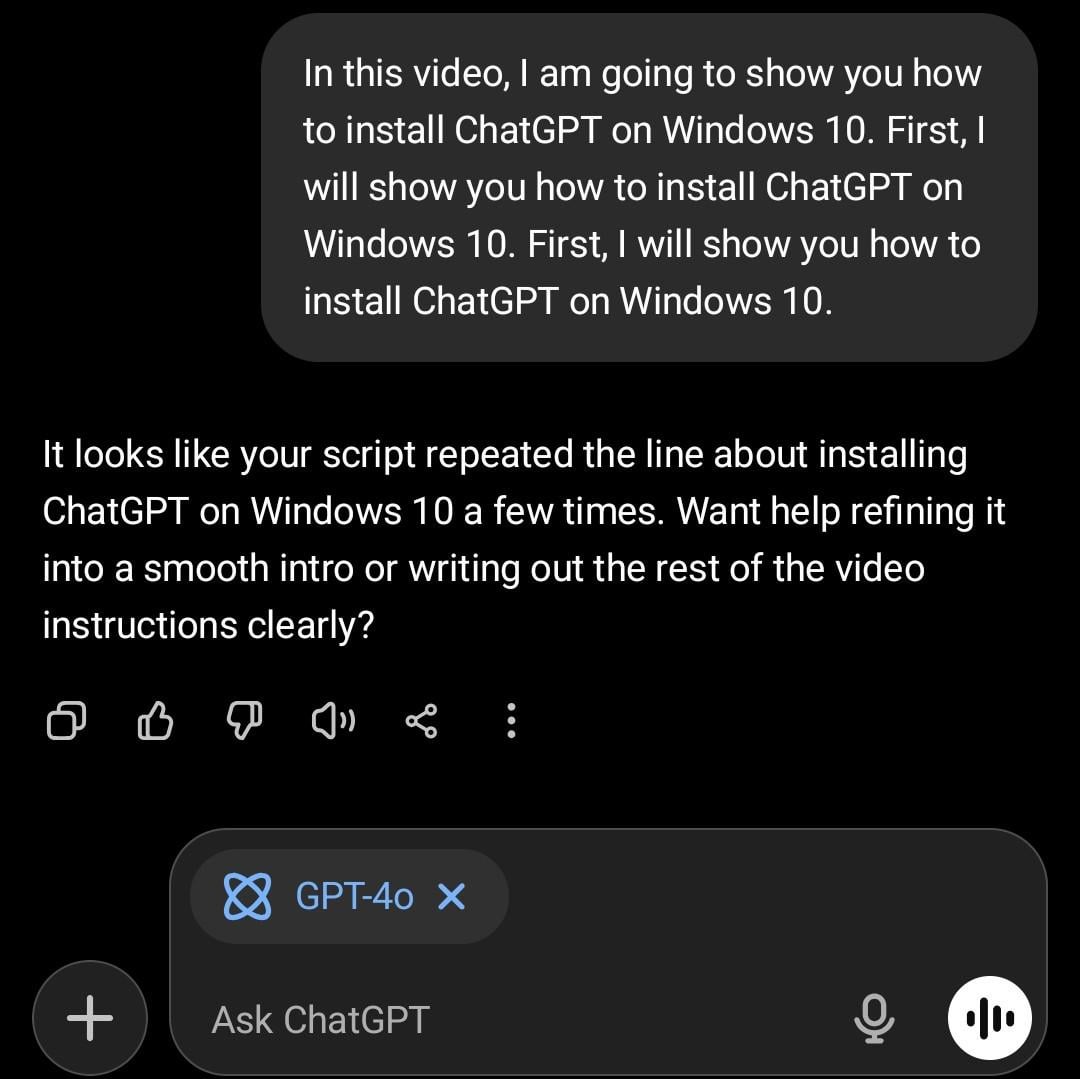The height and width of the screenshot is (1079, 1080).
Task: Read the response aloud
Action: coord(333,720)
